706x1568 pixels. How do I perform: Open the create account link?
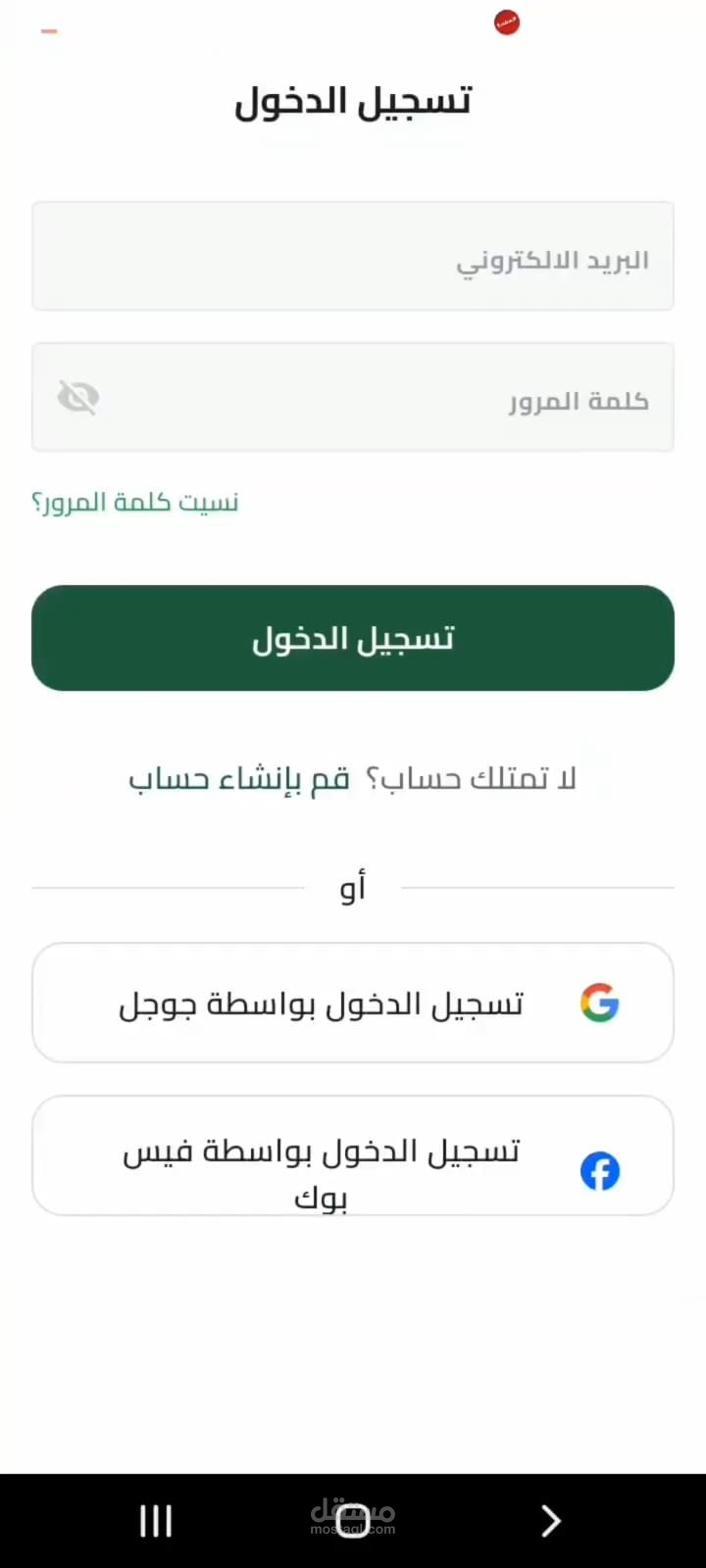coord(239,779)
